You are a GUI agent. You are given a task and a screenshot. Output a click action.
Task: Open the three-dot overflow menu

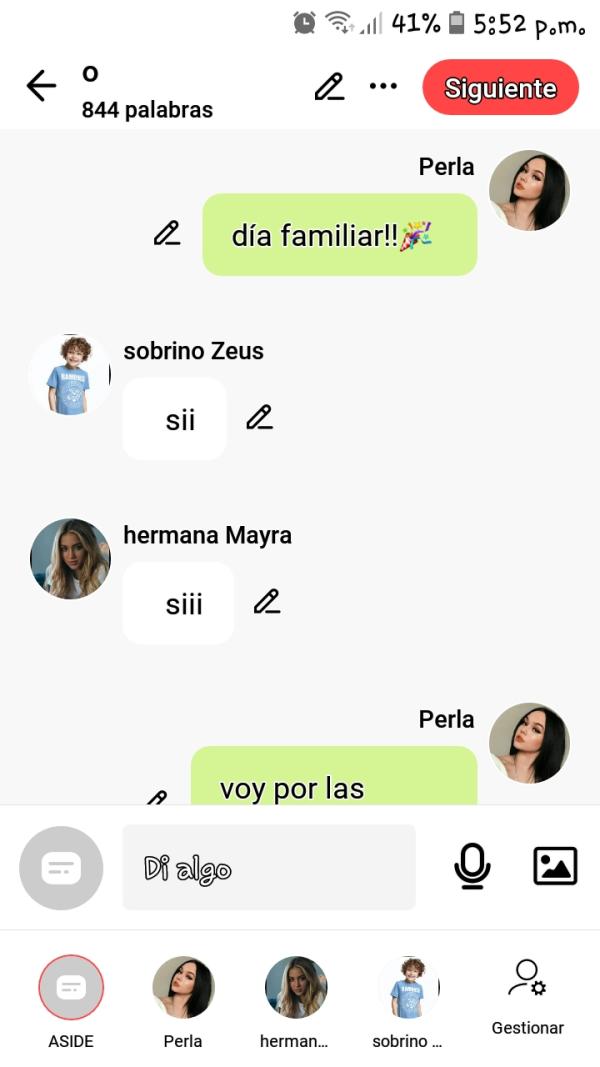pos(383,87)
